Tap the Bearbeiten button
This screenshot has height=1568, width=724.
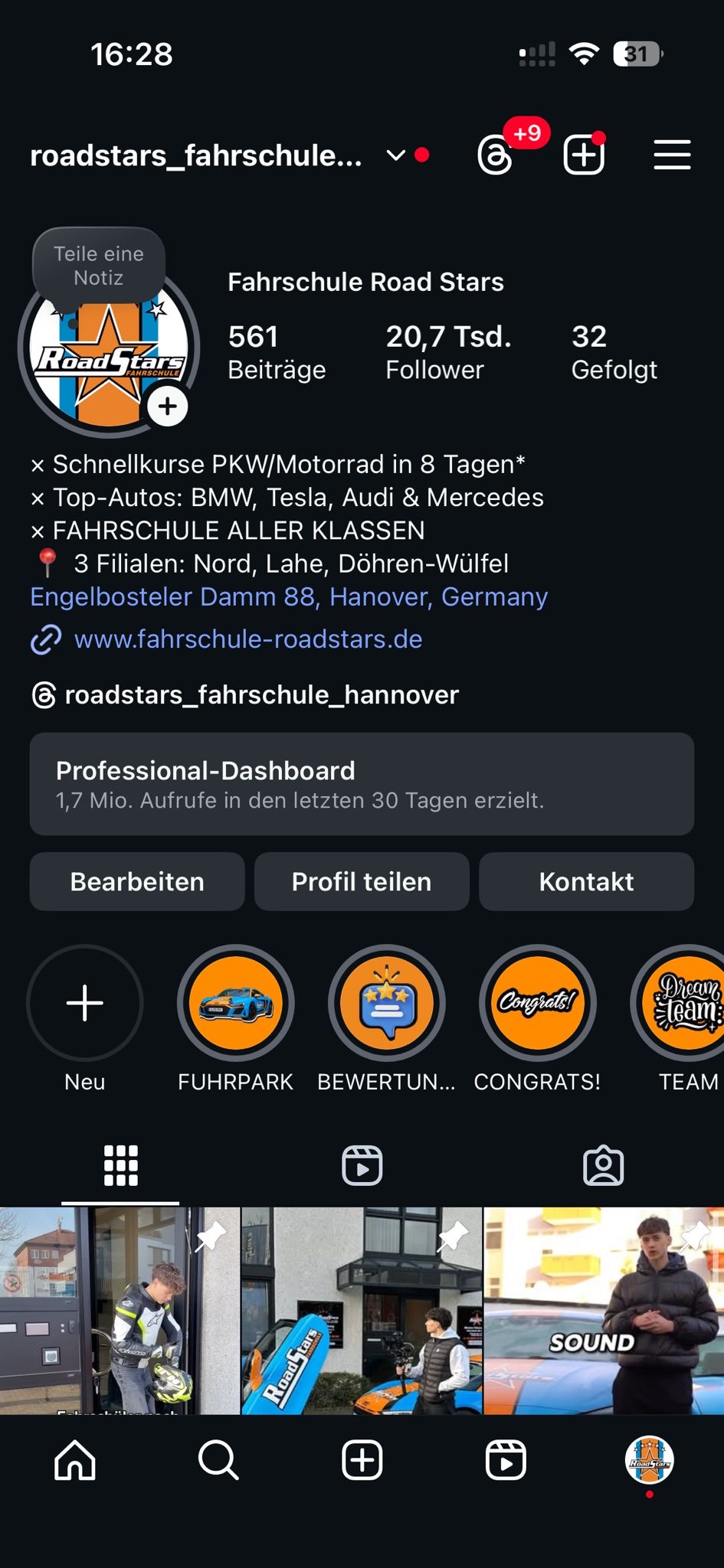tap(137, 882)
